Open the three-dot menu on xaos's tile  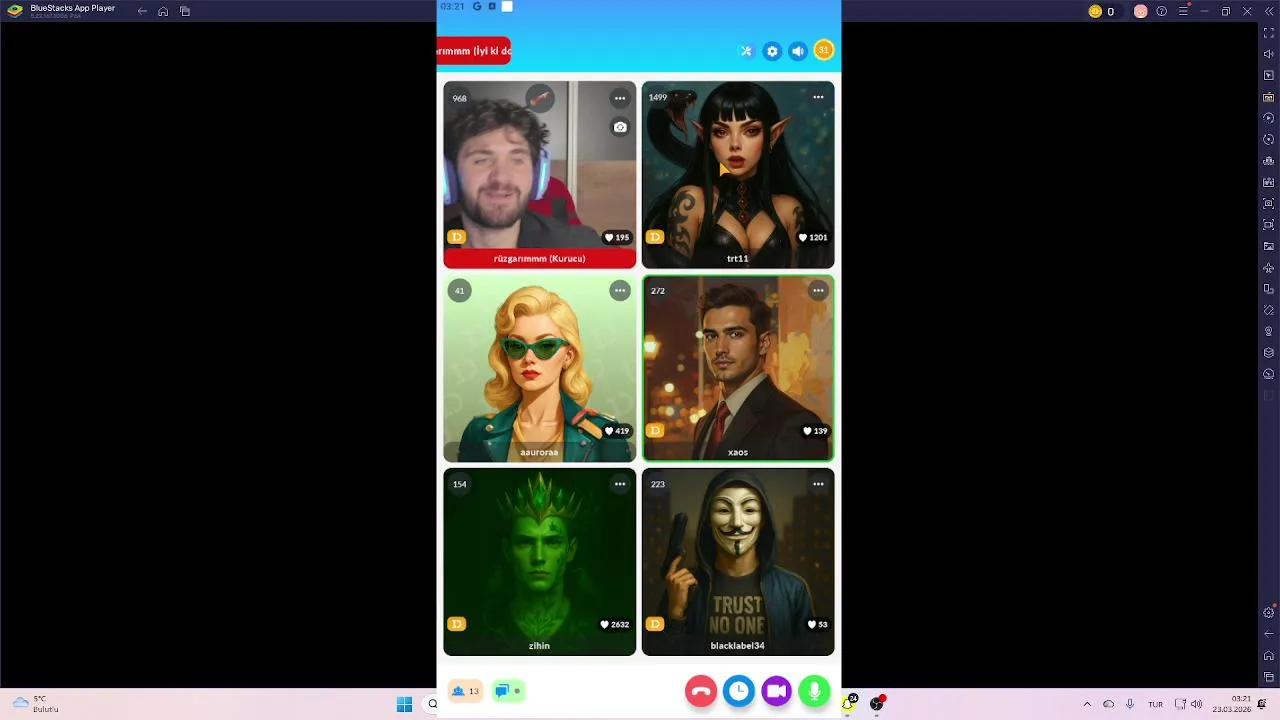tap(818, 291)
